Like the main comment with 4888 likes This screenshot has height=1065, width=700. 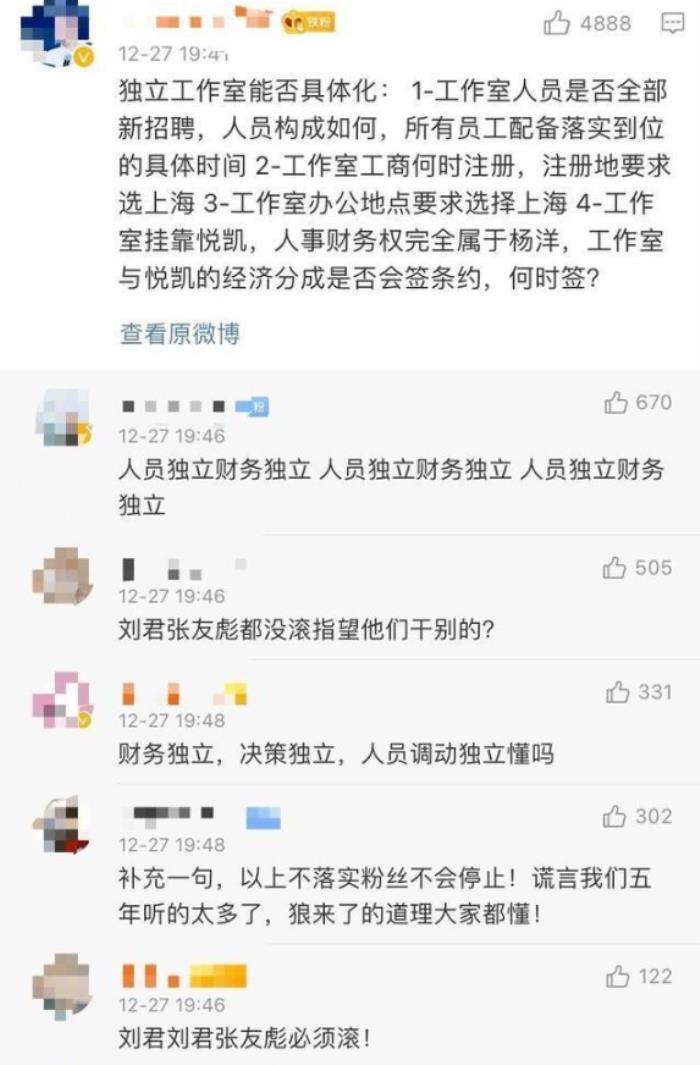point(557,23)
